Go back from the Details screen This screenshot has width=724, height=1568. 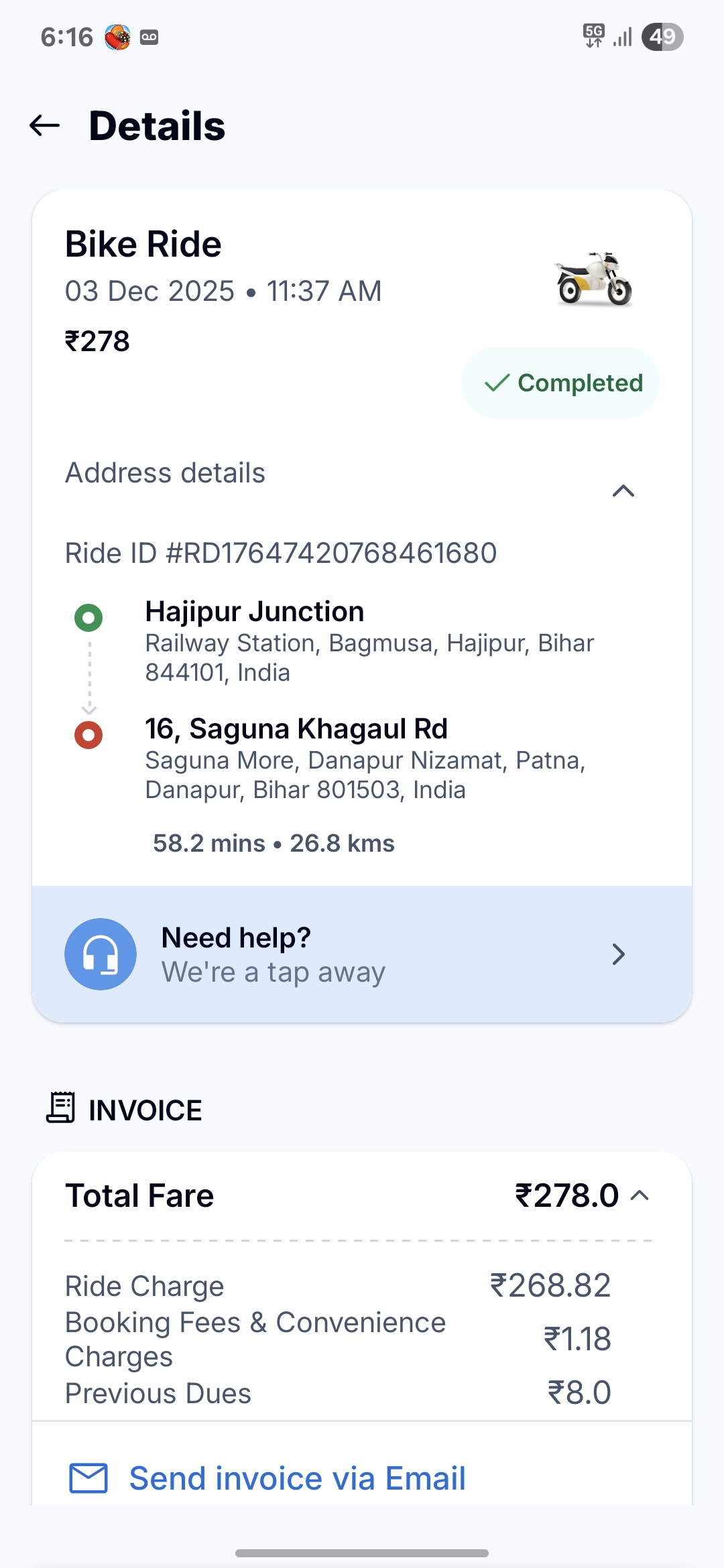click(x=45, y=125)
